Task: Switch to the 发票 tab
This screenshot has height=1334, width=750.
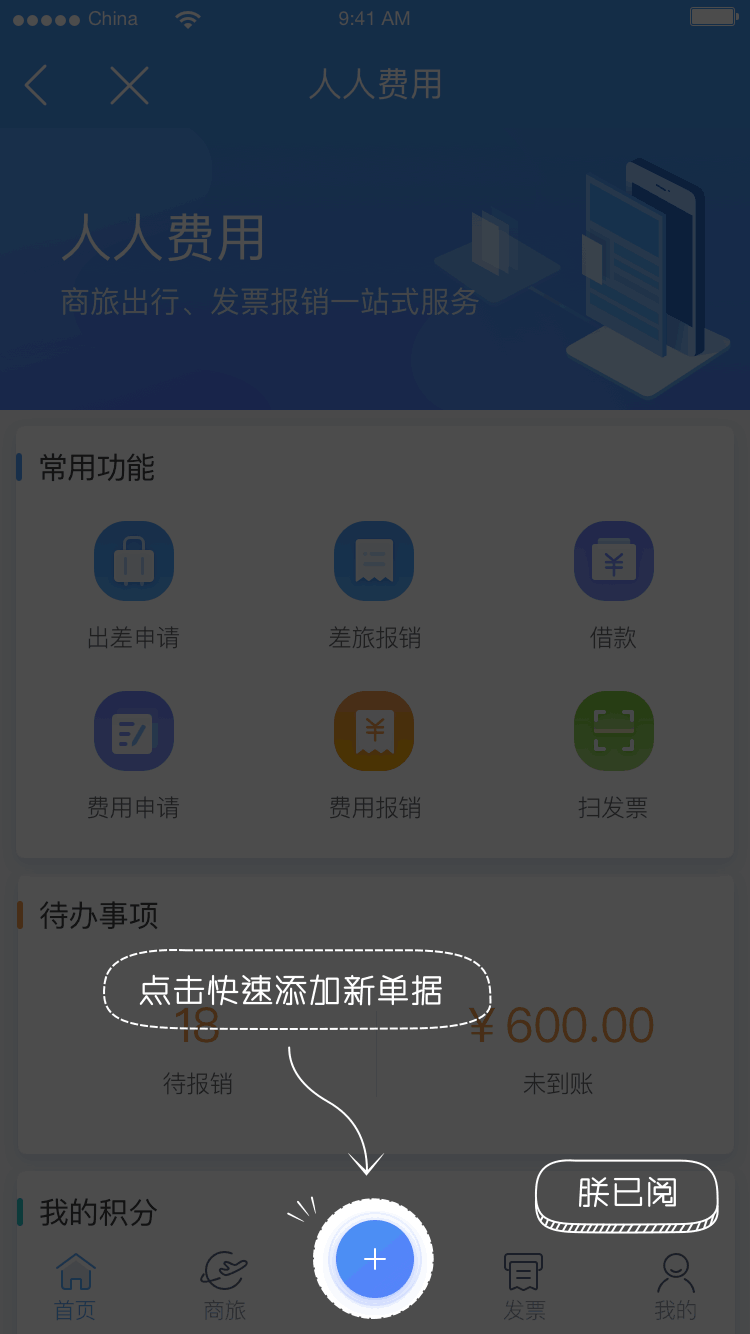Action: pos(524,1286)
